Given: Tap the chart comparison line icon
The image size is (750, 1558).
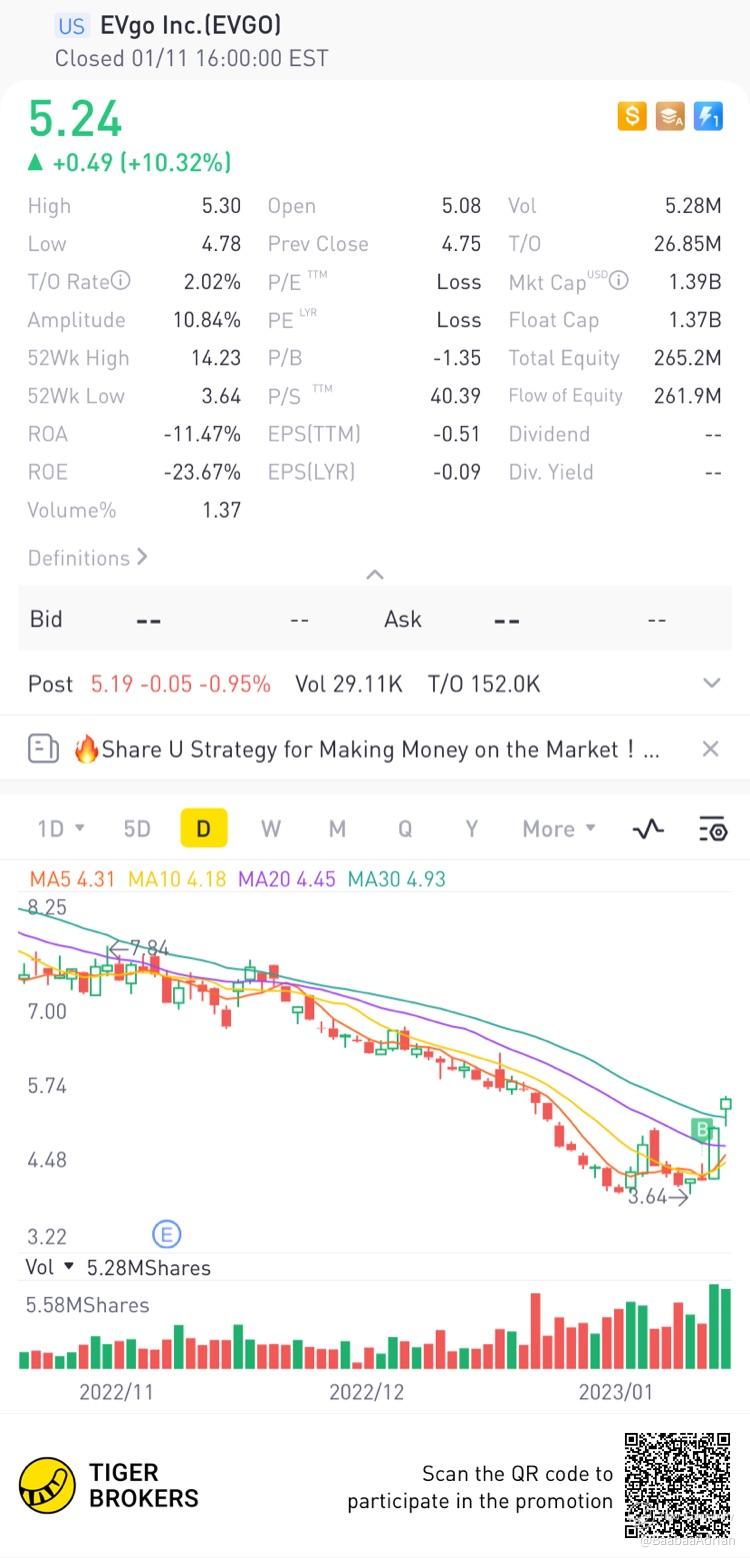Looking at the screenshot, I should [x=648, y=828].
